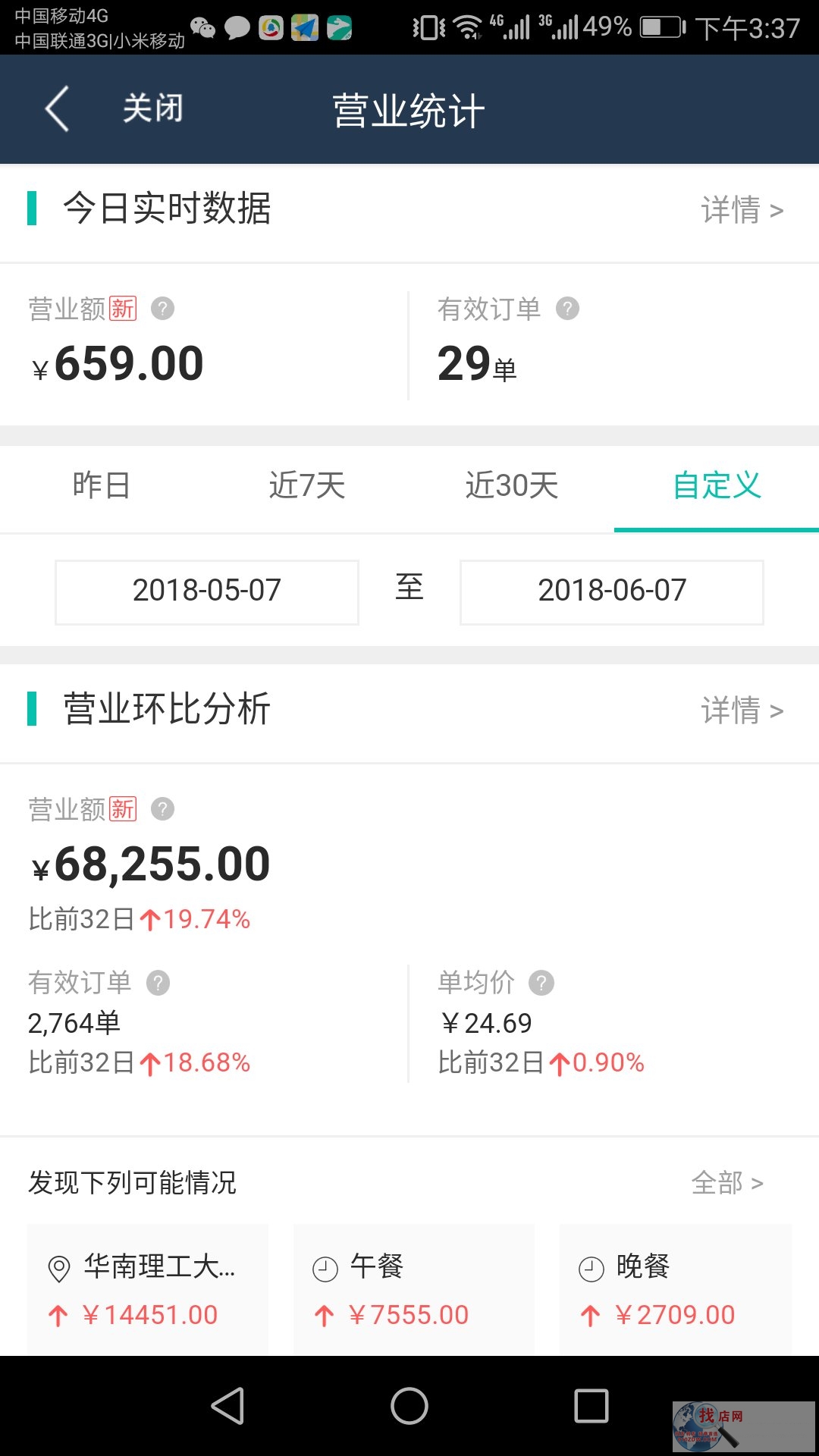Switch to the 昨日 tab
This screenshot has width=819, height=1456.
tap(102, 486)
